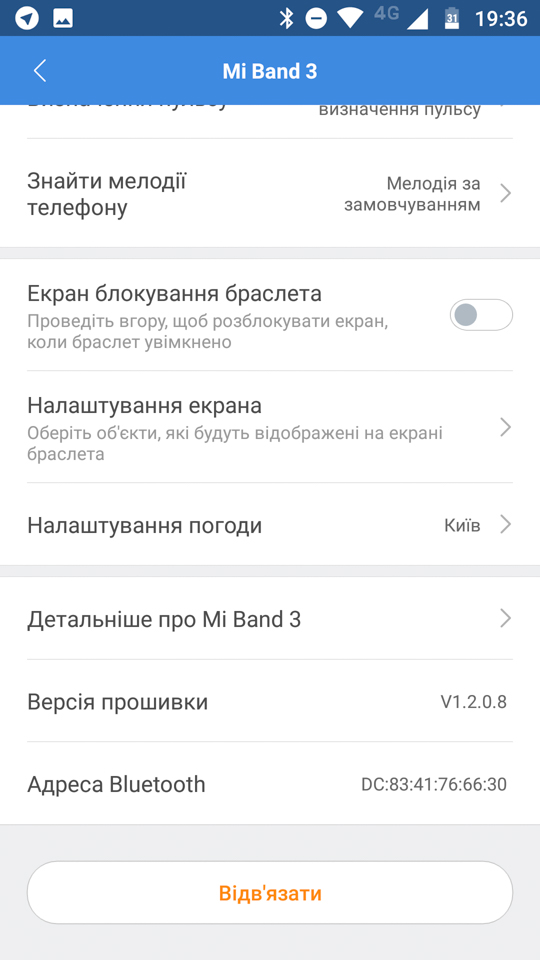Tap the Відв'язати button
Screen dimensions: 540x960
(270, 893)
